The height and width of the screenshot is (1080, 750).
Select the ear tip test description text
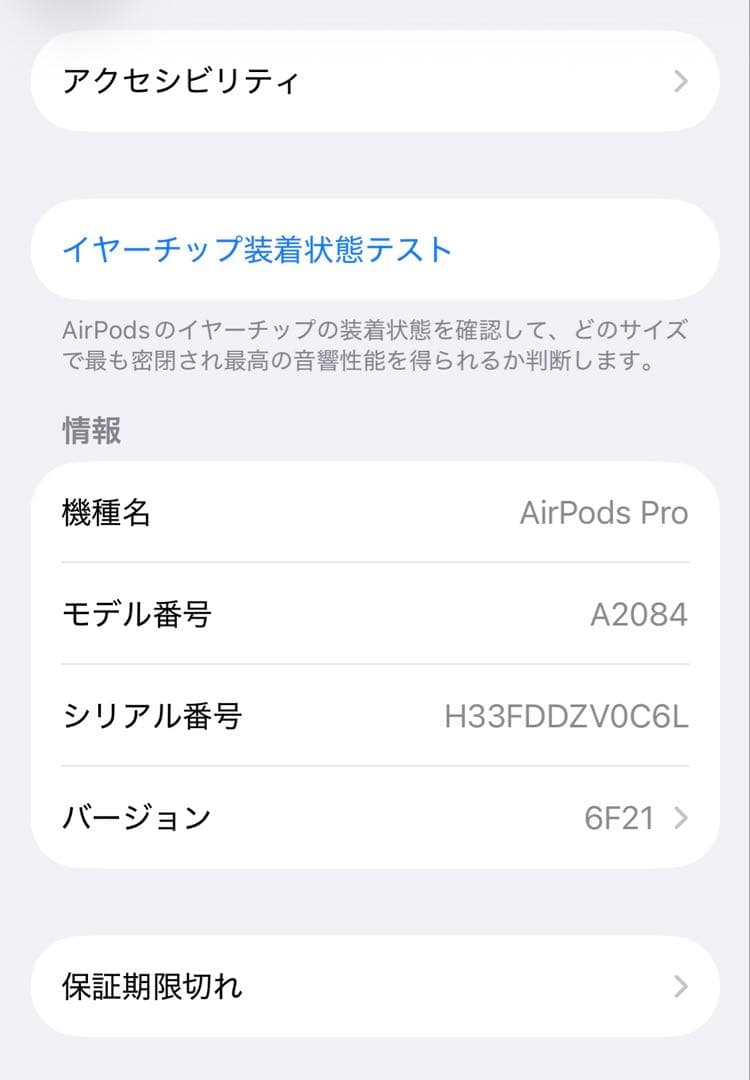(x=375, y=348)
